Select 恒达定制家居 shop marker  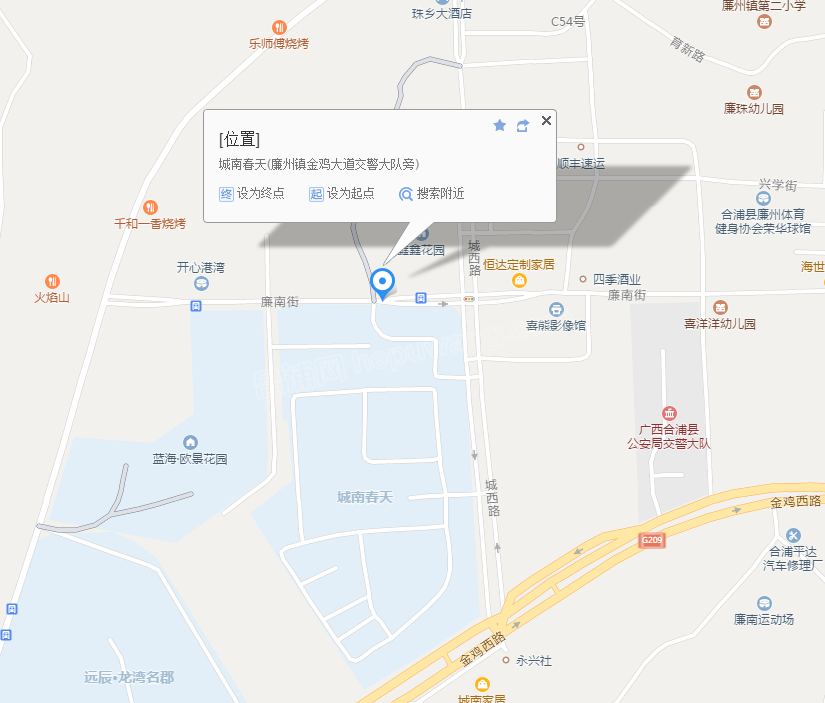click(519, 280)
